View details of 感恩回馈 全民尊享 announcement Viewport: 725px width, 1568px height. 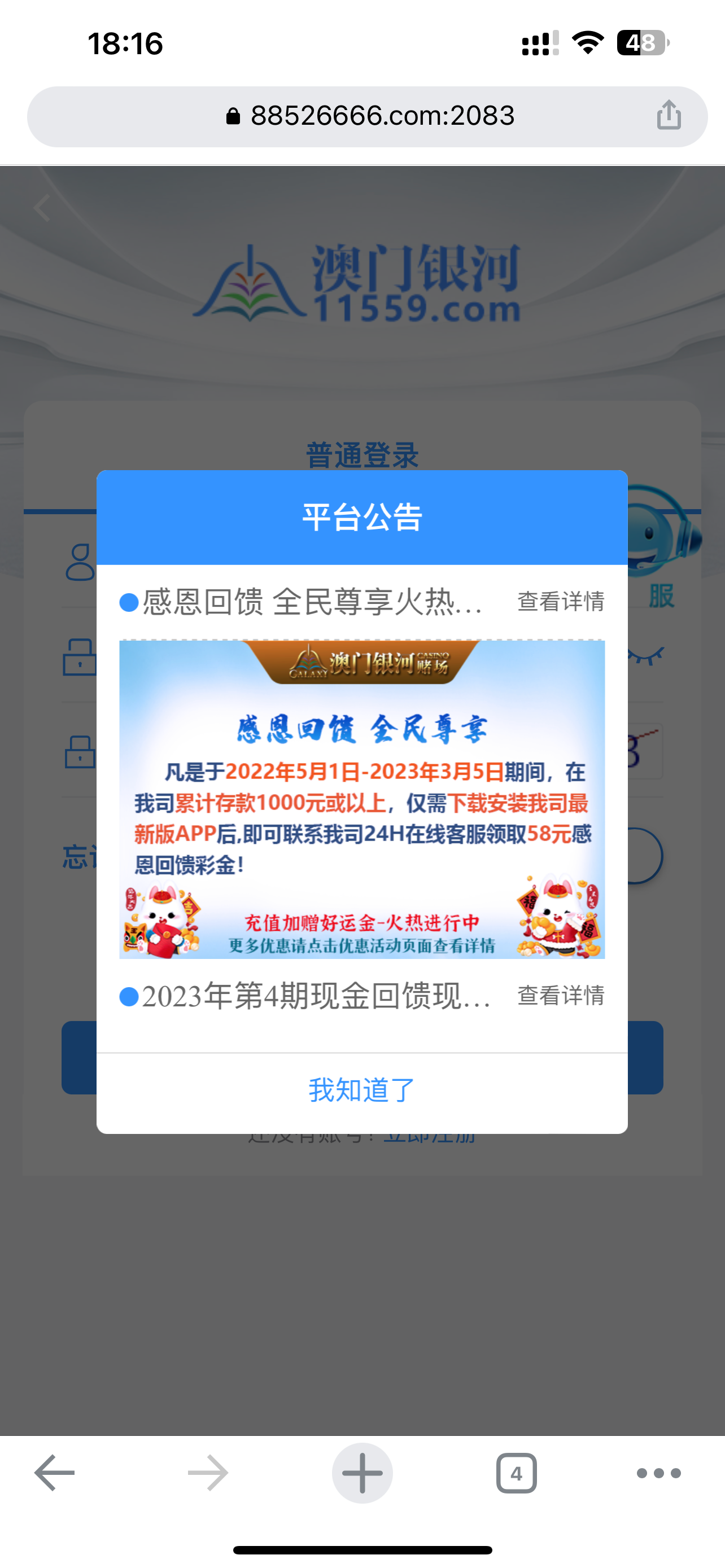(x=561, y=601)
